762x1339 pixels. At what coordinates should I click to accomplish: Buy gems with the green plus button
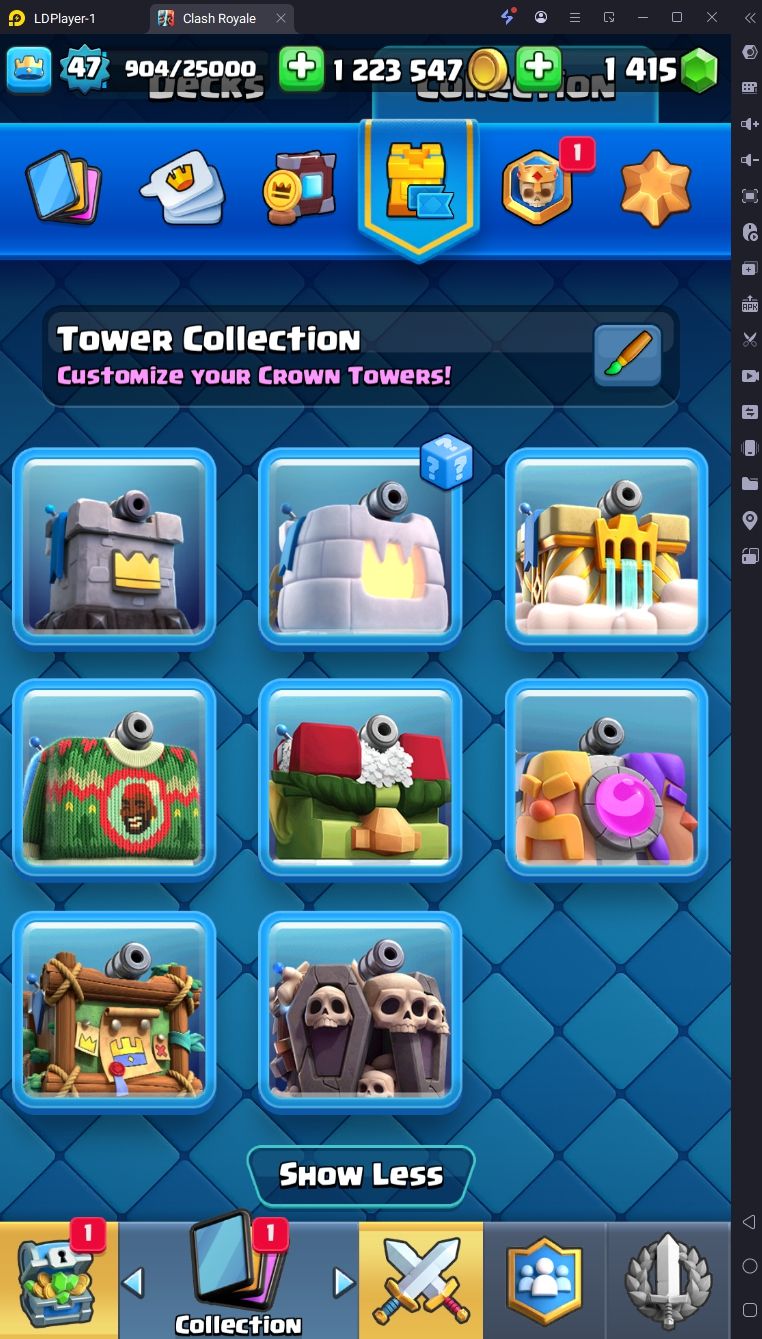point(539,69)
